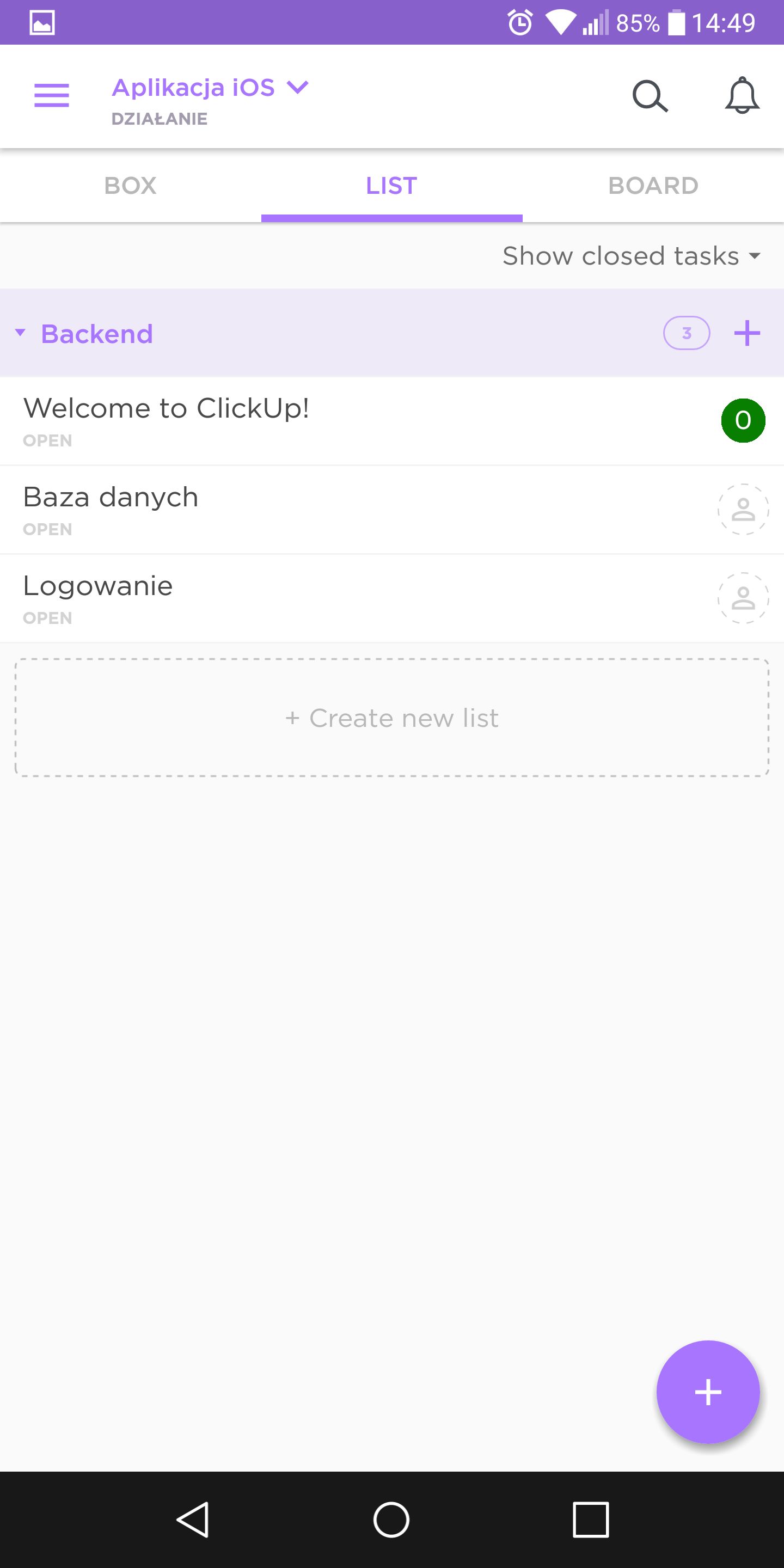Go back using the system back button
The width and height of the screenshot is (784, 1568).
pyautogui.click(x=193, y=1520)
